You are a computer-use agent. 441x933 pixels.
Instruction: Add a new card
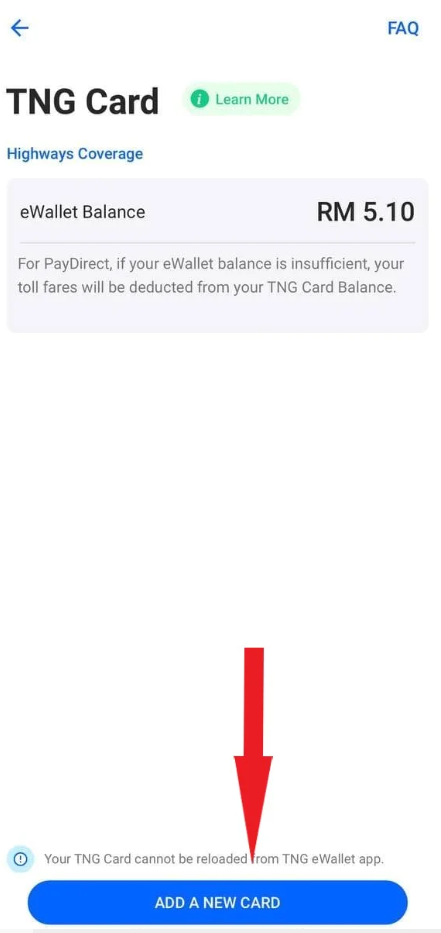[217, 902]
